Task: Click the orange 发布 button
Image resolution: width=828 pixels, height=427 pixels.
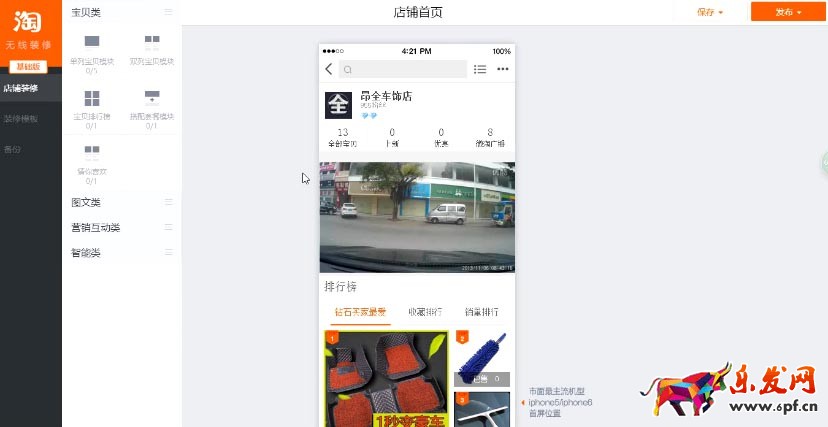Action: click(x=789, y=12)
